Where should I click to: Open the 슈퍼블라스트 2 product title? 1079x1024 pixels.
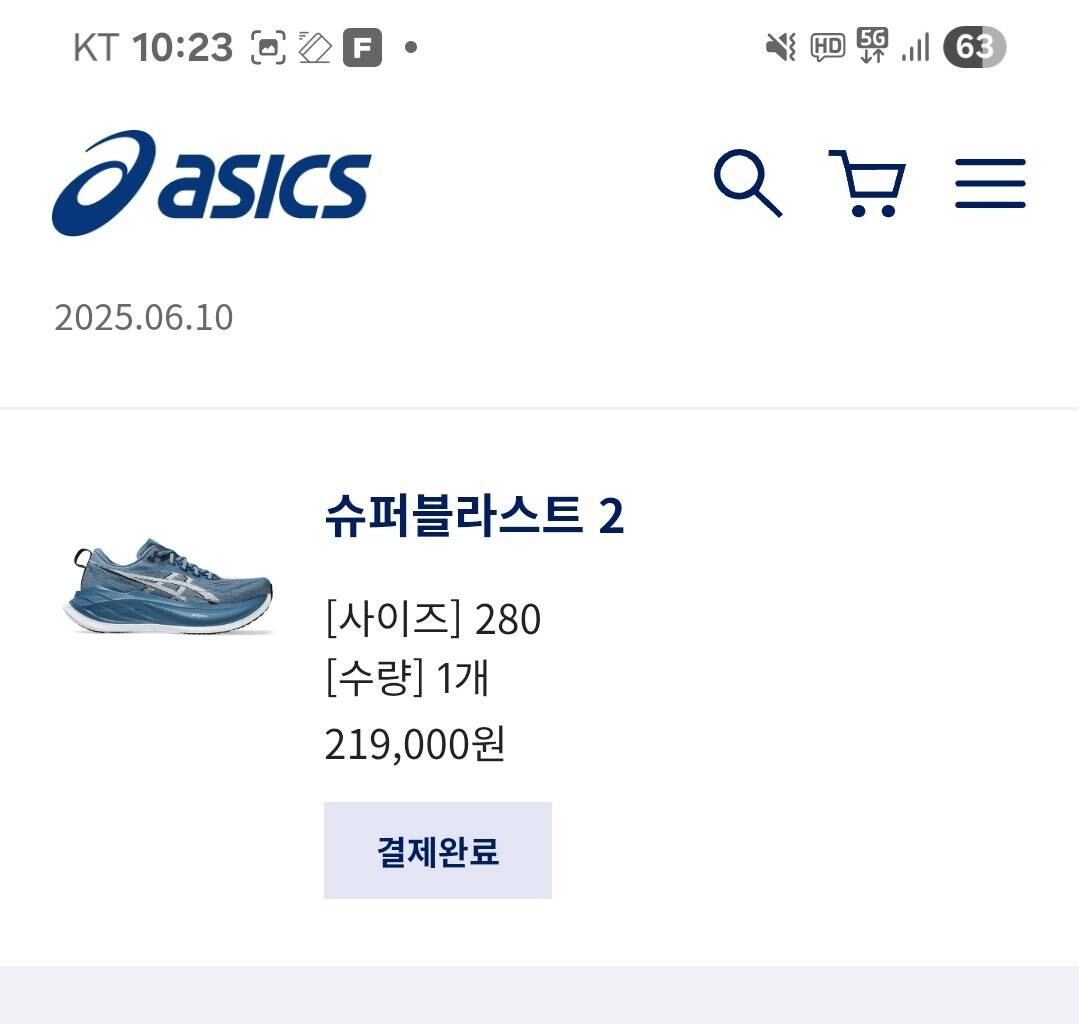[474, 517]
